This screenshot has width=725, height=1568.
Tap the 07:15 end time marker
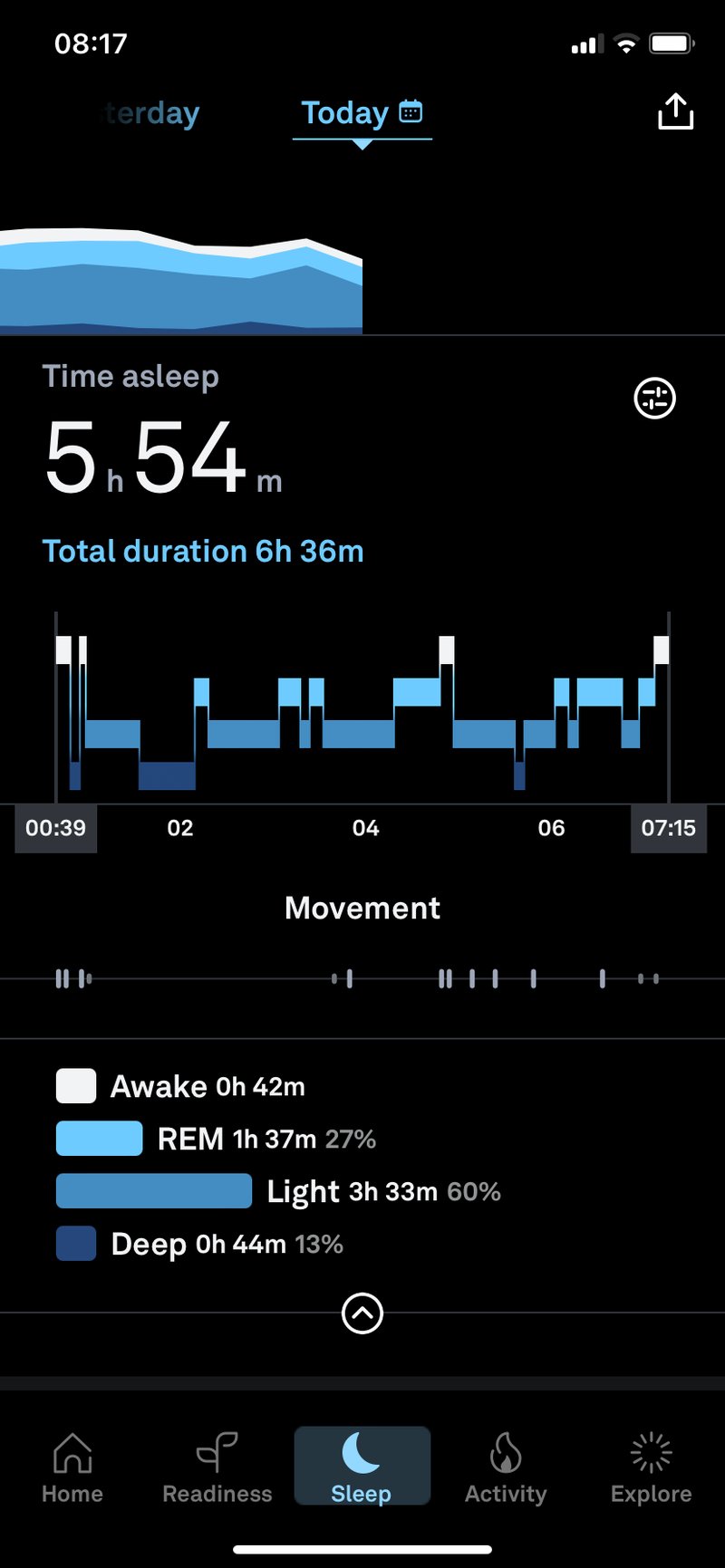669,828
